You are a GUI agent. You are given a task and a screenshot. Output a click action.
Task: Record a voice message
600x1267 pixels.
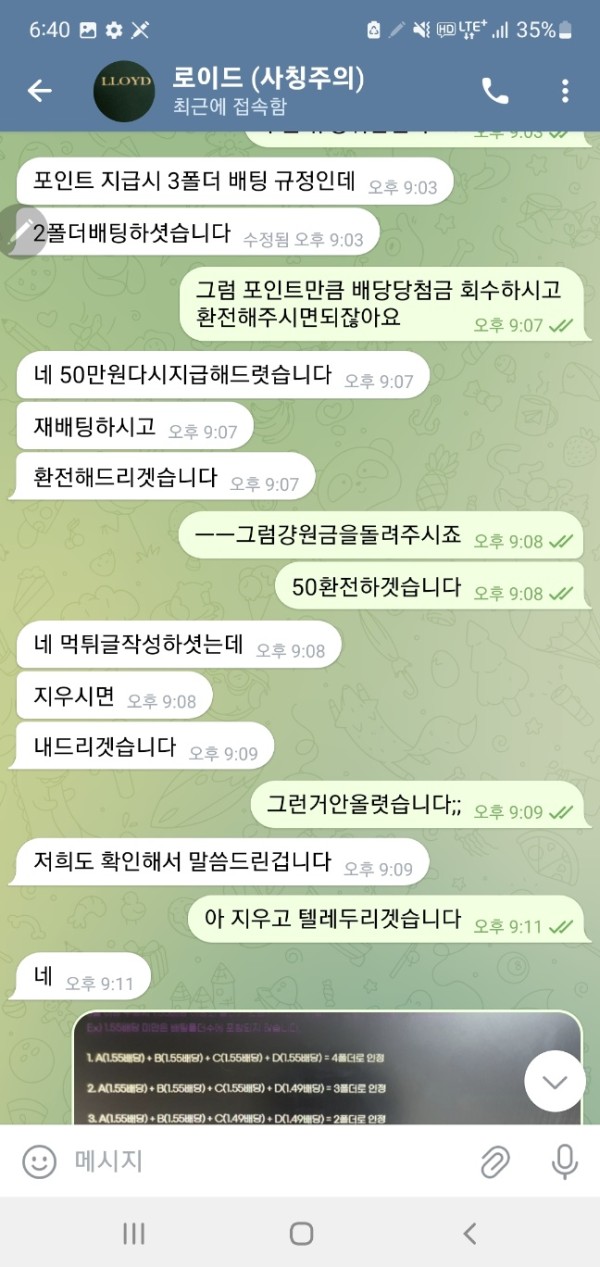(x=564, y=1161)
